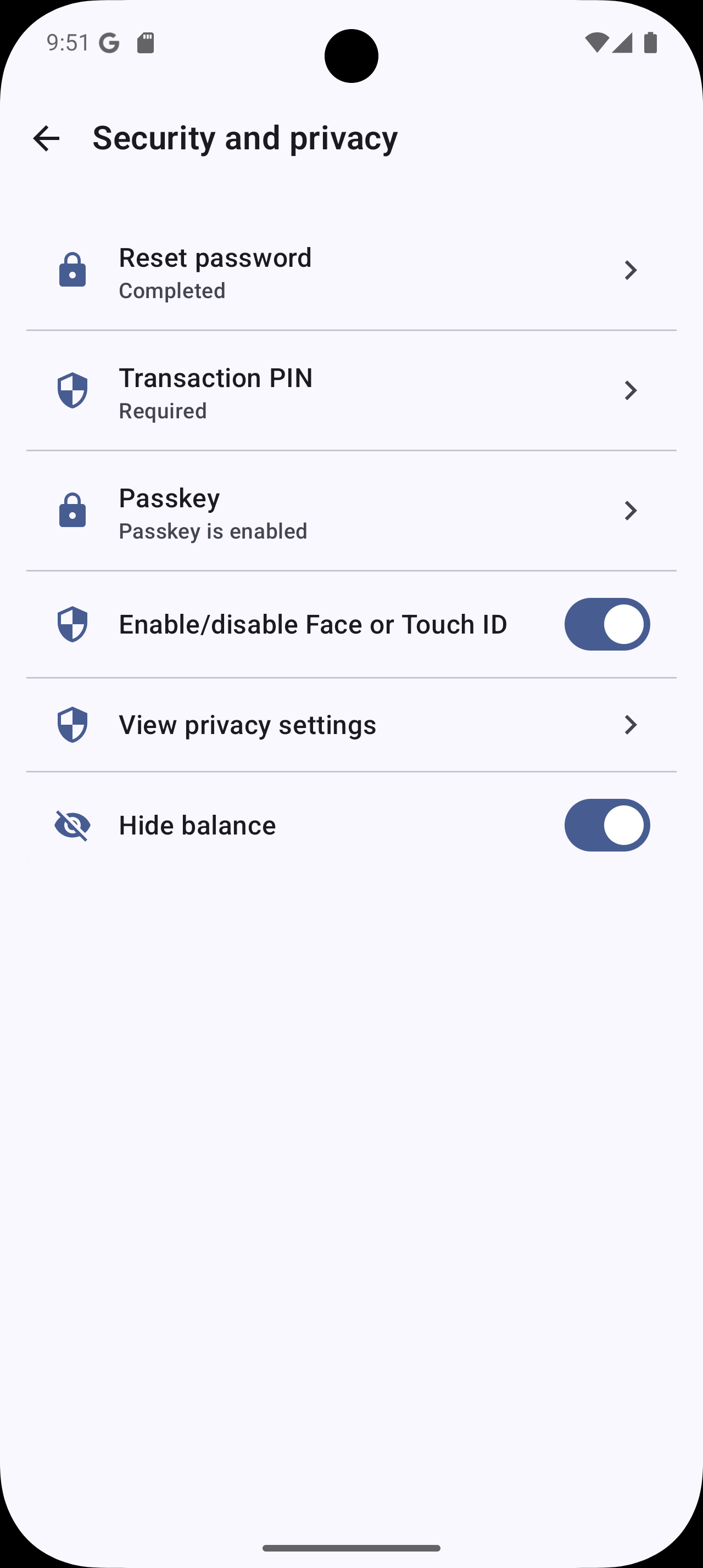Screen dimensions: 703x1568
Task: Click the lock icon beside Reset password
Action: pyautogui.click(x=72, y=270)
